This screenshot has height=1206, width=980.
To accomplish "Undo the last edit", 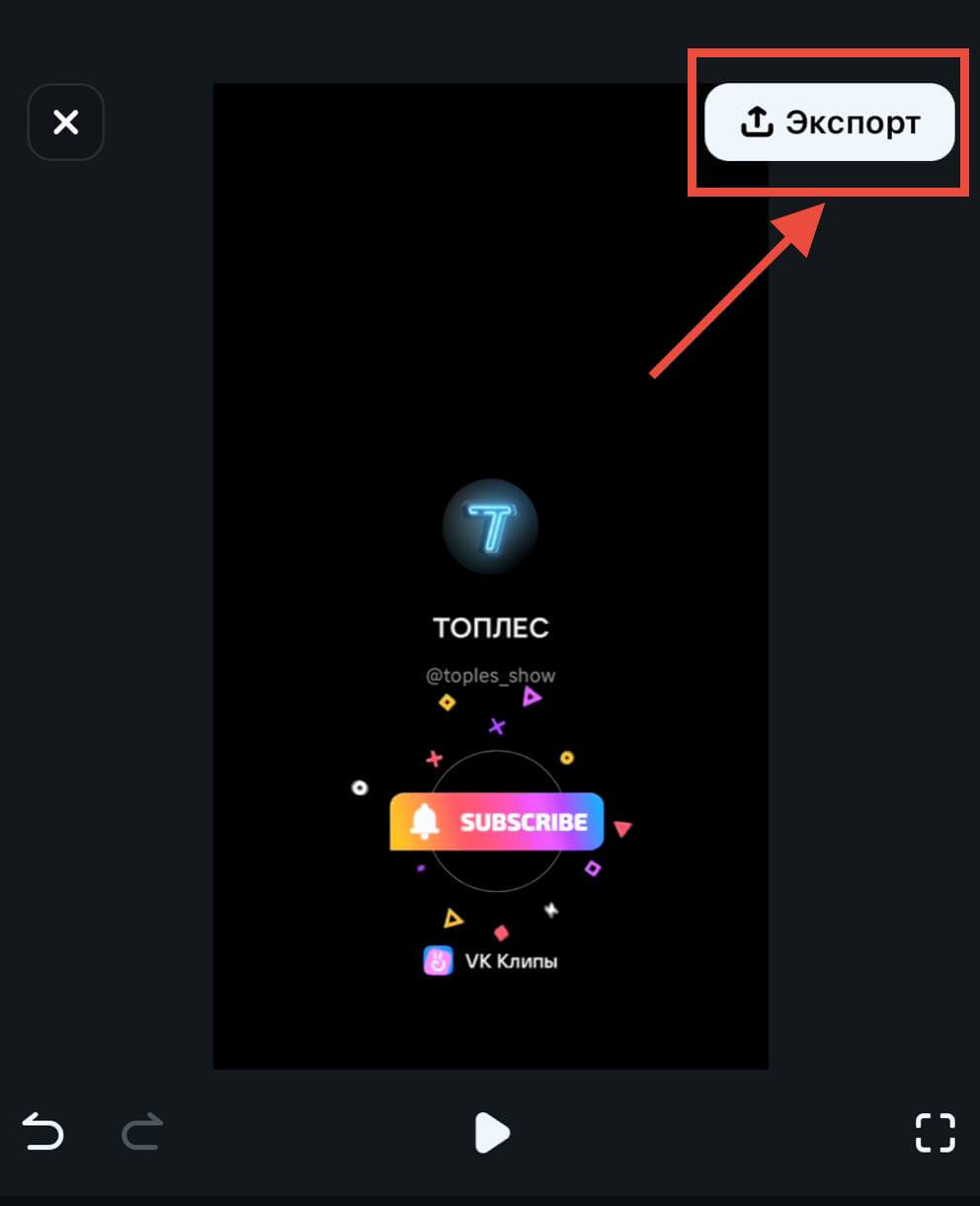I will [43, 1132].
